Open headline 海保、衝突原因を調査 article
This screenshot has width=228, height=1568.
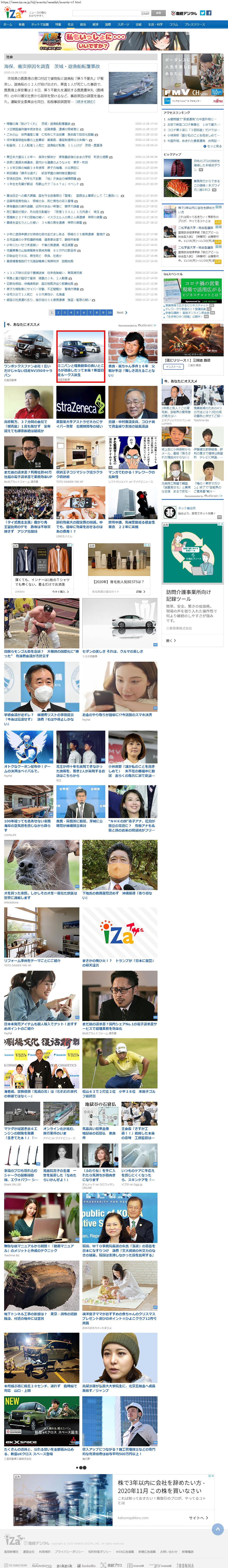coord(52,66)
